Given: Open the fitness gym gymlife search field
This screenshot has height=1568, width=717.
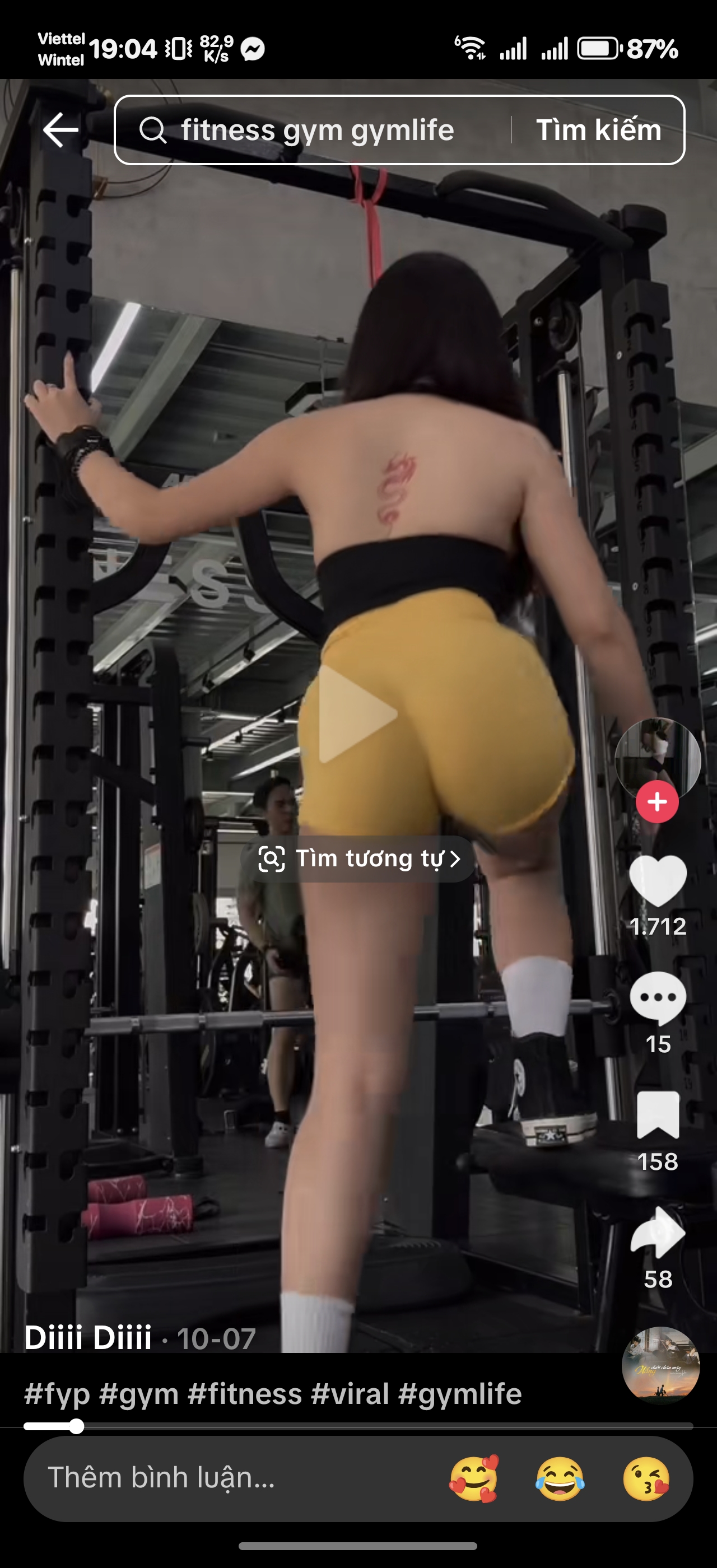Looking at the screenshot, I should (x=316, y=130).
